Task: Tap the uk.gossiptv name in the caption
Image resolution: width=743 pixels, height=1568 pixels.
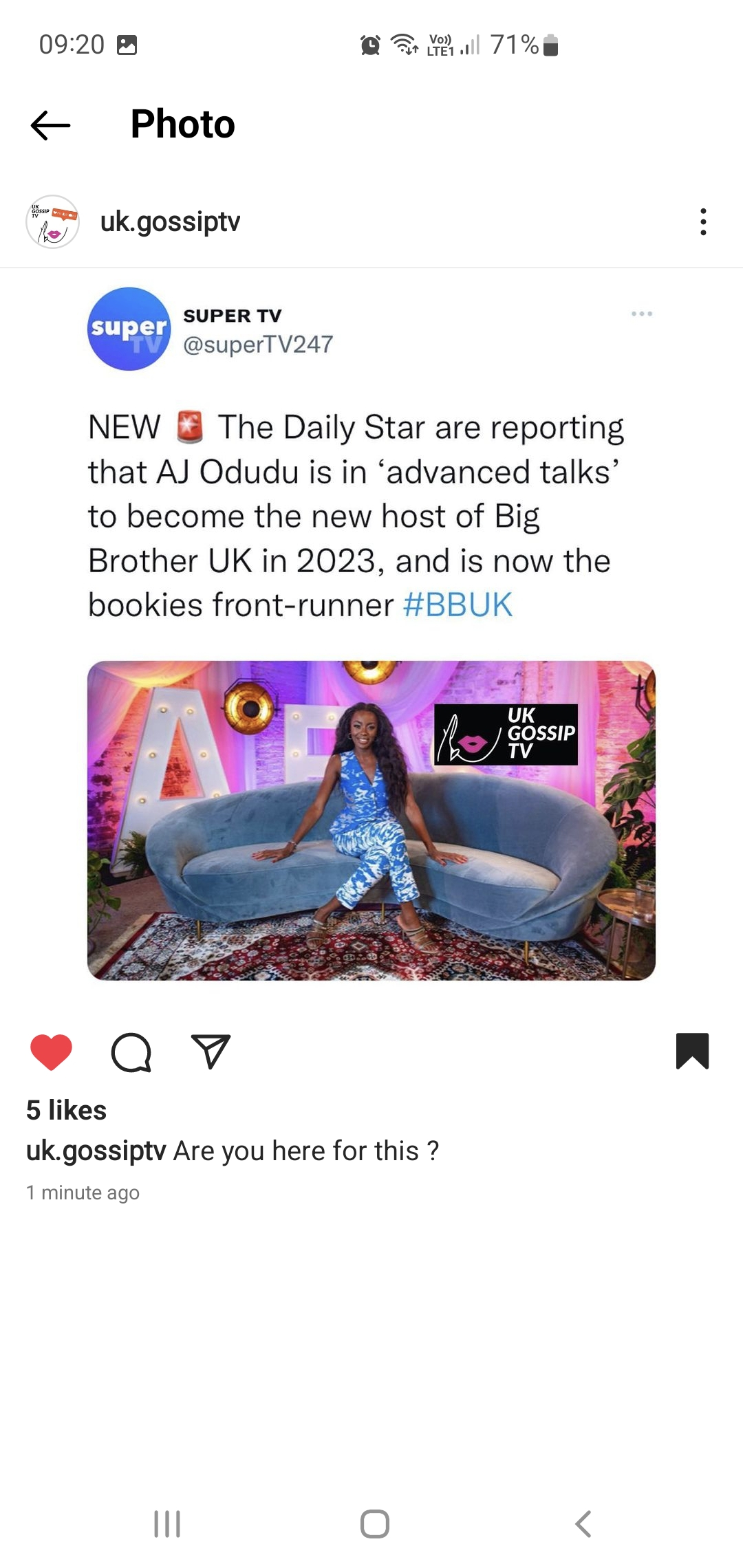Action: (96, 1151)
